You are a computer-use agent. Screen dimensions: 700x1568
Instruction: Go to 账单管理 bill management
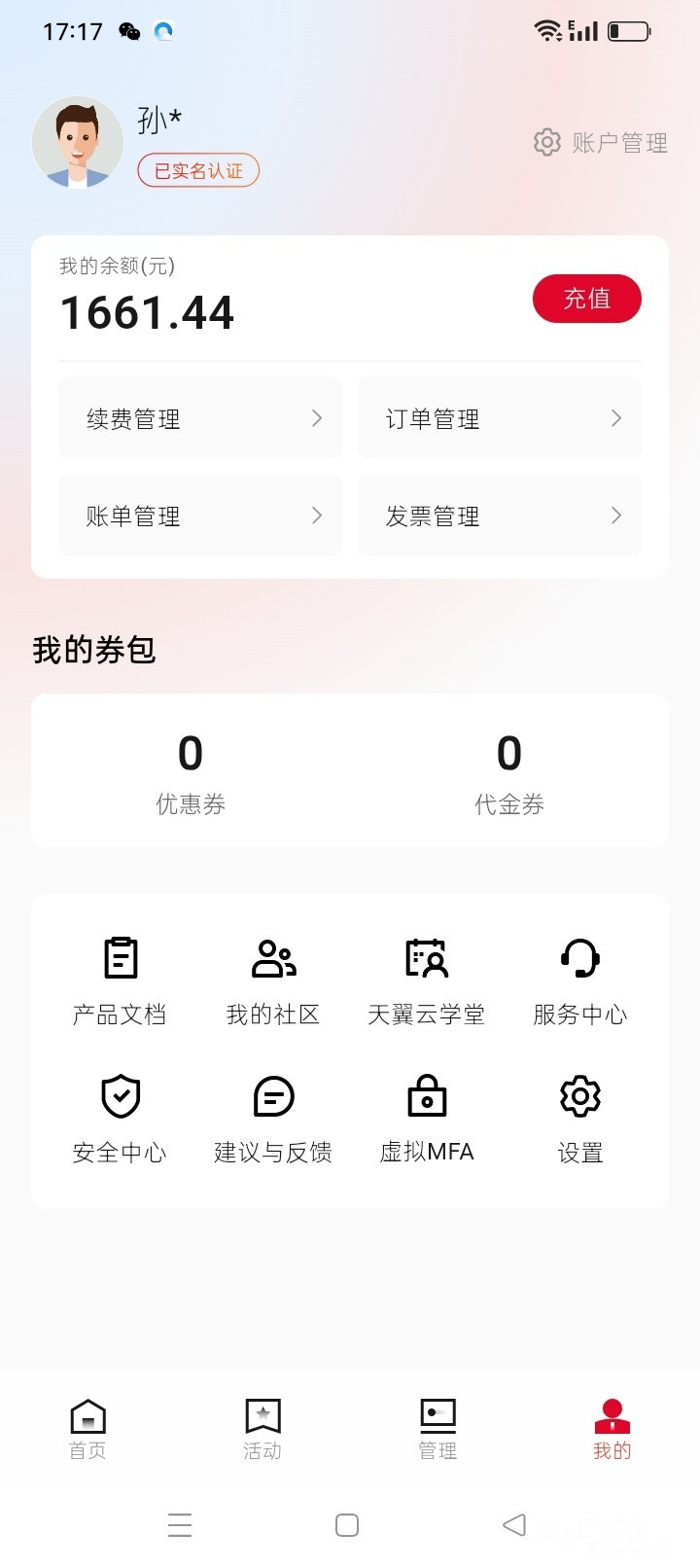200,516
